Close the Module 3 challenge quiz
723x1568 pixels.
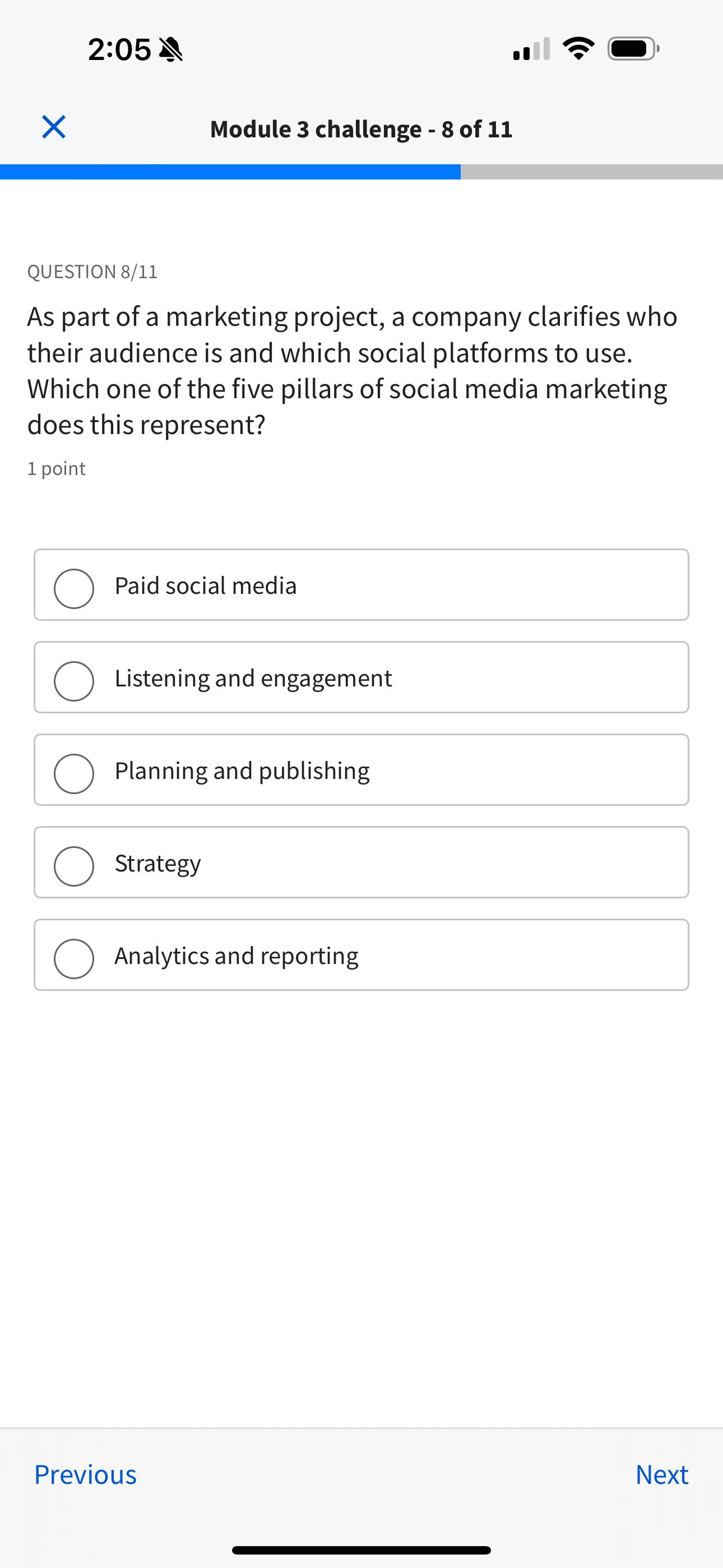(54, 127)
